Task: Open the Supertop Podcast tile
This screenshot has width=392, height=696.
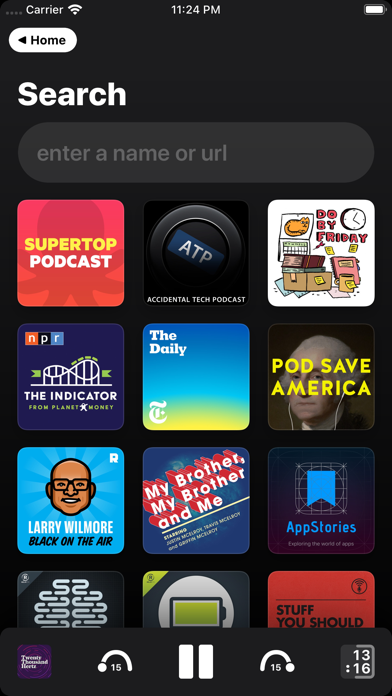Action: [x=71, y=253]
